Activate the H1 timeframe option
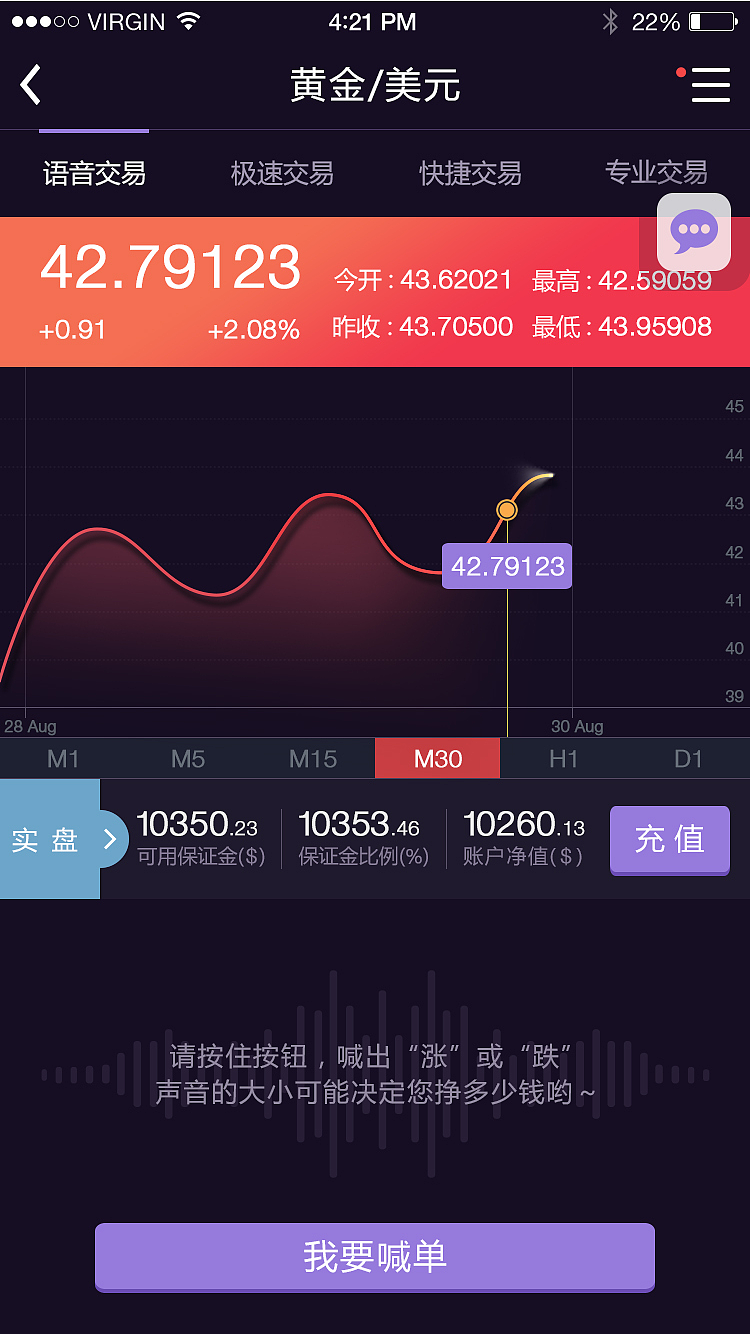Viewport: 750px width, 1334px height. [x=563, y=759]
